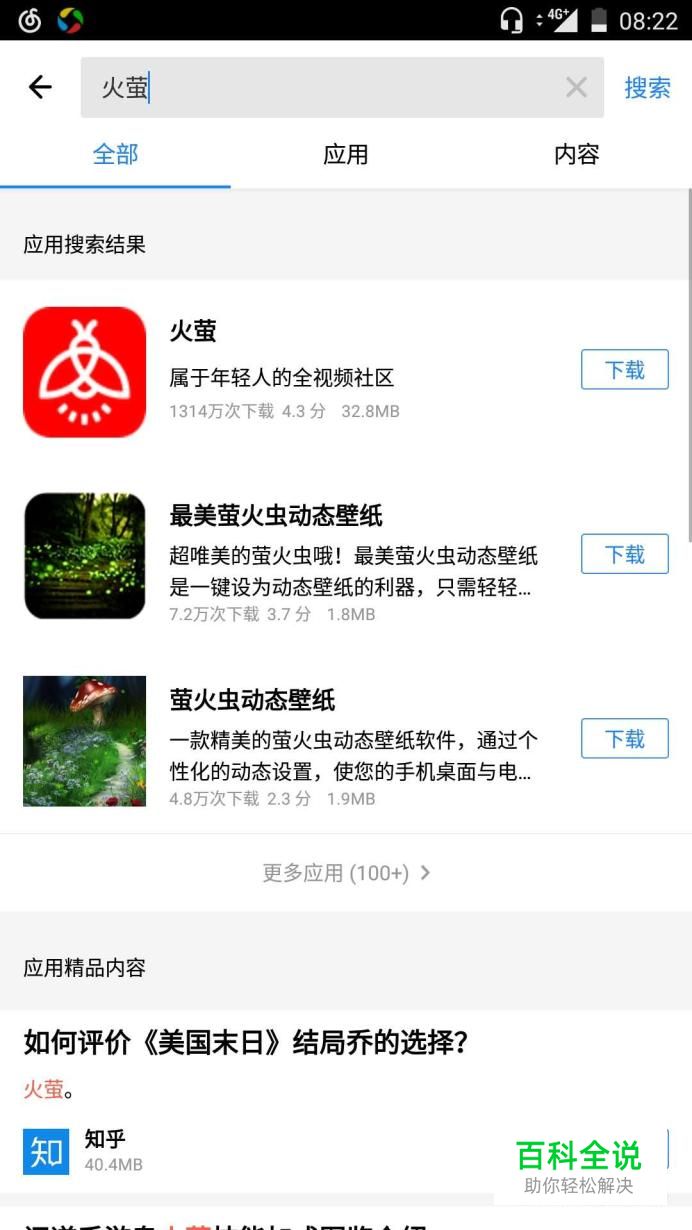Download 萤火虫动态壁纸

[625, 739]
